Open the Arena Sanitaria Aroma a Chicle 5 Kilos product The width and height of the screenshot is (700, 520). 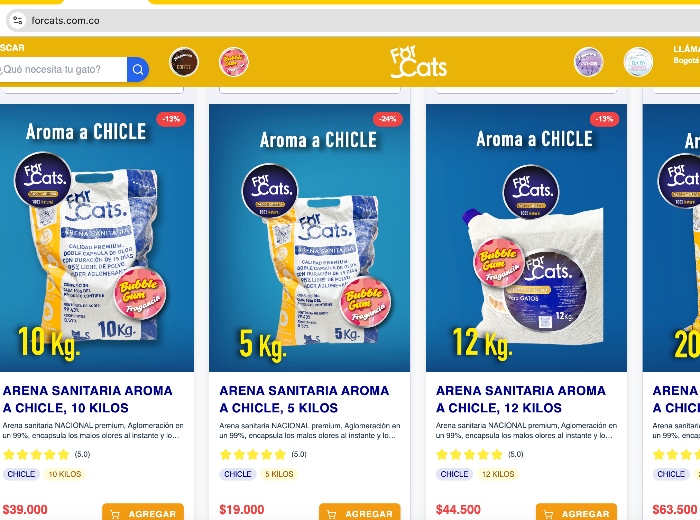(304, 399)
